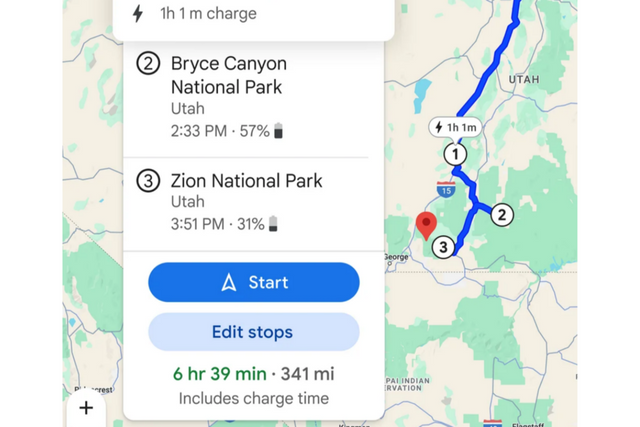Select the Zion National Park stop
This screenshot has height=427, width=640.
[x=245, y=202]
